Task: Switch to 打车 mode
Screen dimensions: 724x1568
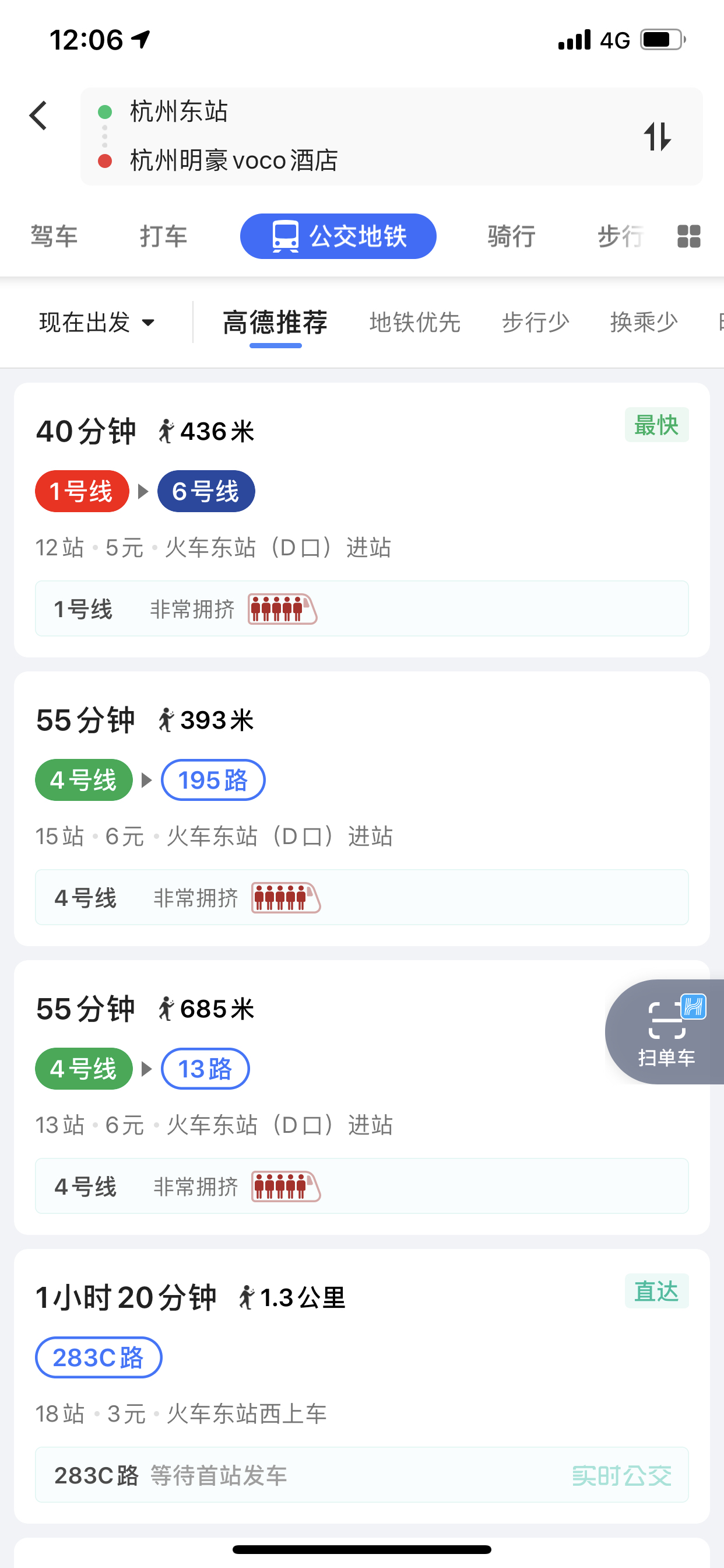Action: point(163,236)
